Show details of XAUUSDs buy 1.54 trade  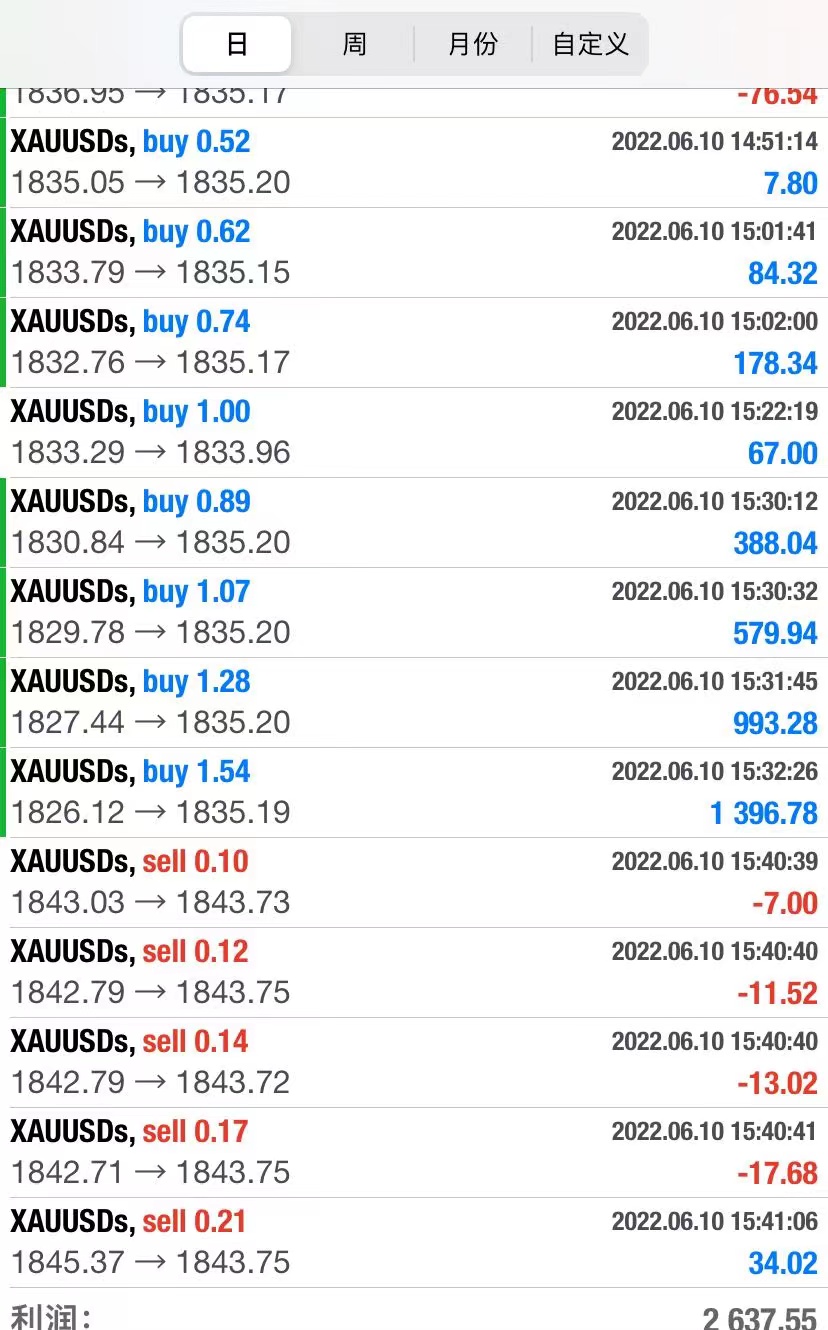(x=414, y=793)
